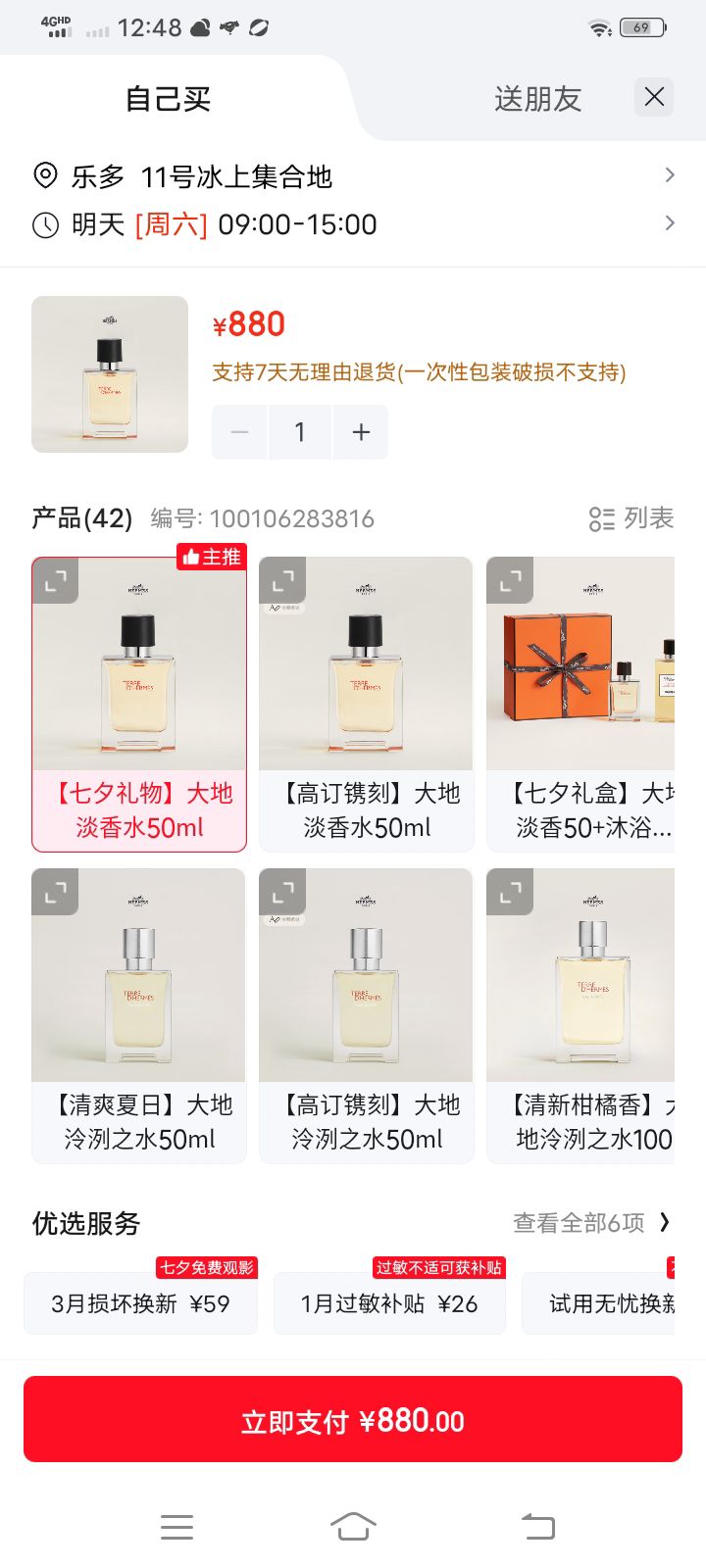Choose 【高订镌刻】大地泠冽之水50ml

[367, 1016]
